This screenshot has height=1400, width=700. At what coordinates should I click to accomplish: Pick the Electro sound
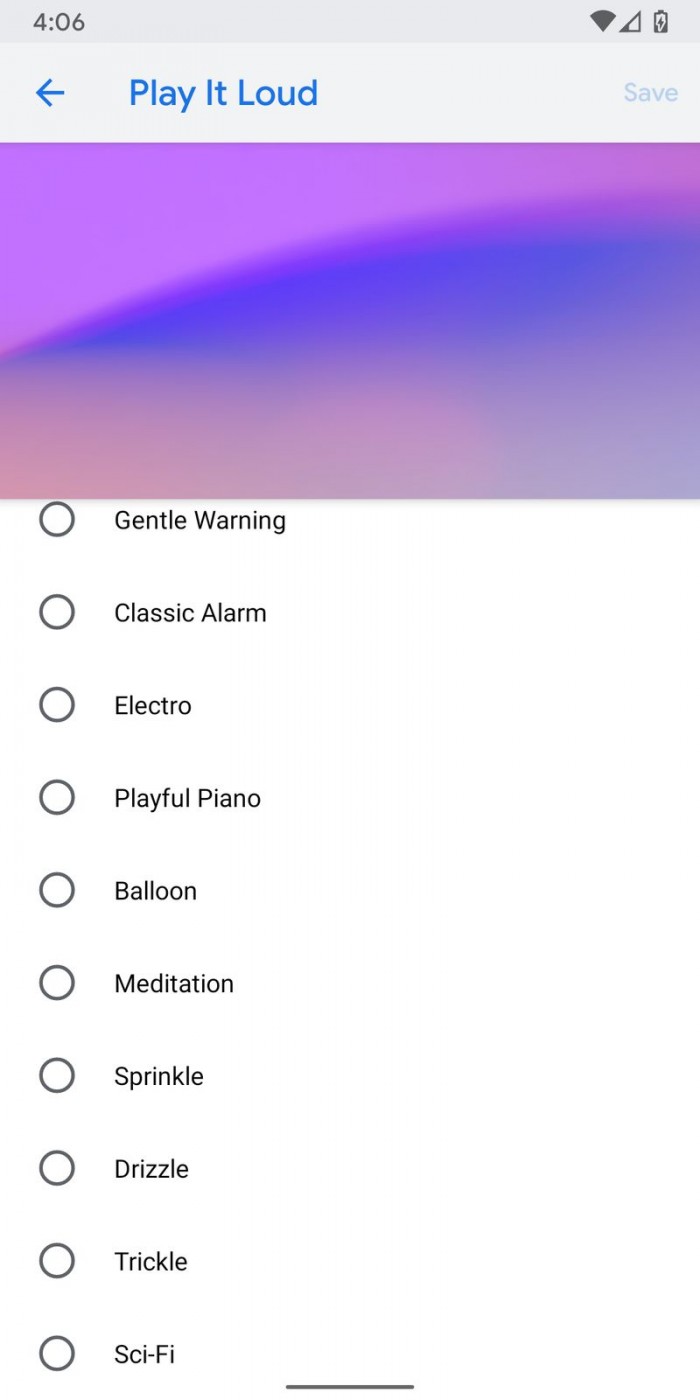click(x=57, y=705)
